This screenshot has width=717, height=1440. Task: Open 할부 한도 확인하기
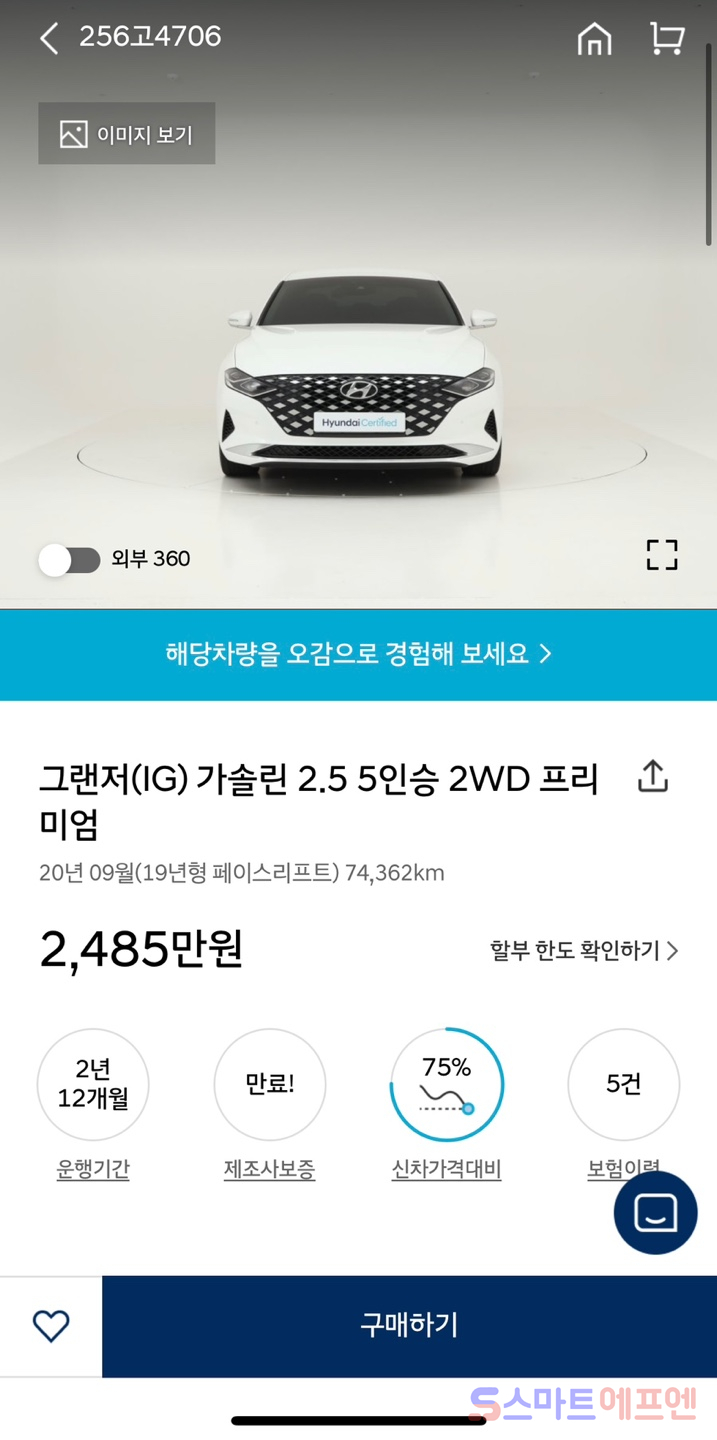[x=584, y=950]
